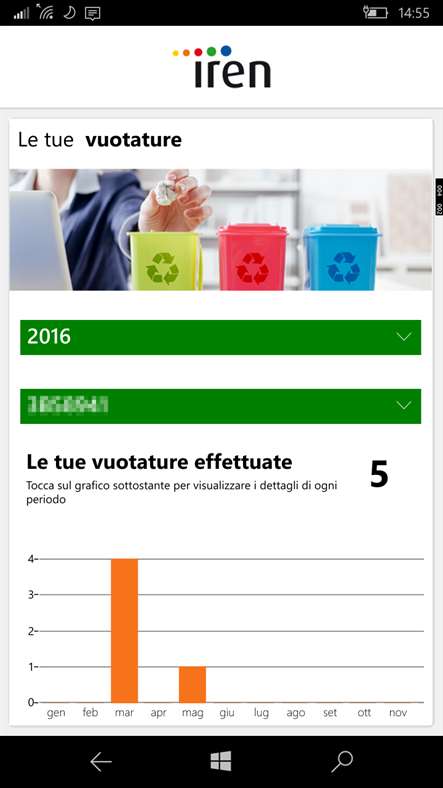The image size is (443, 788).
Task: Open the blurred account number dropdown
Action: click(x=220, y=406)
